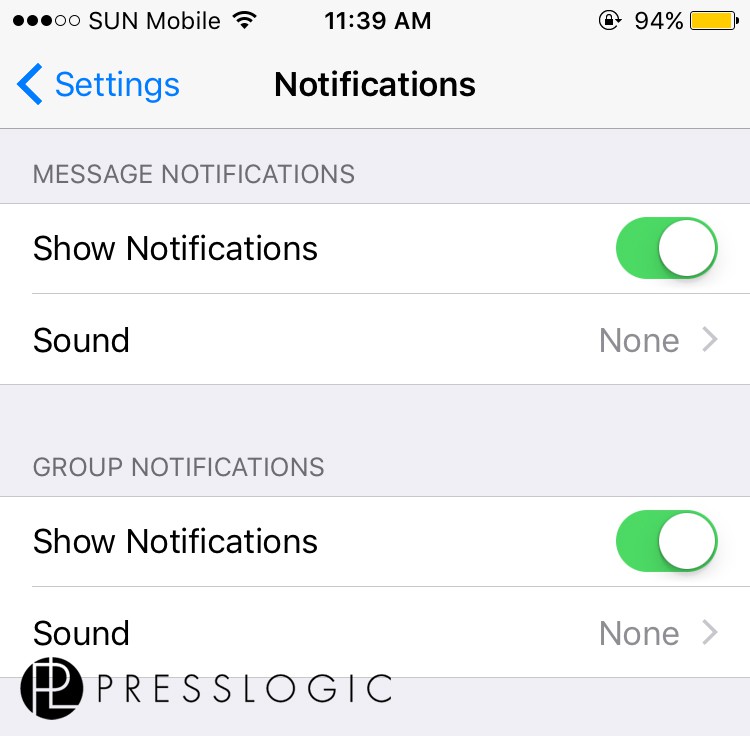Disable Show Notifications for message notifications
Viewport: 750px width, 736px height.
point(666,249)
